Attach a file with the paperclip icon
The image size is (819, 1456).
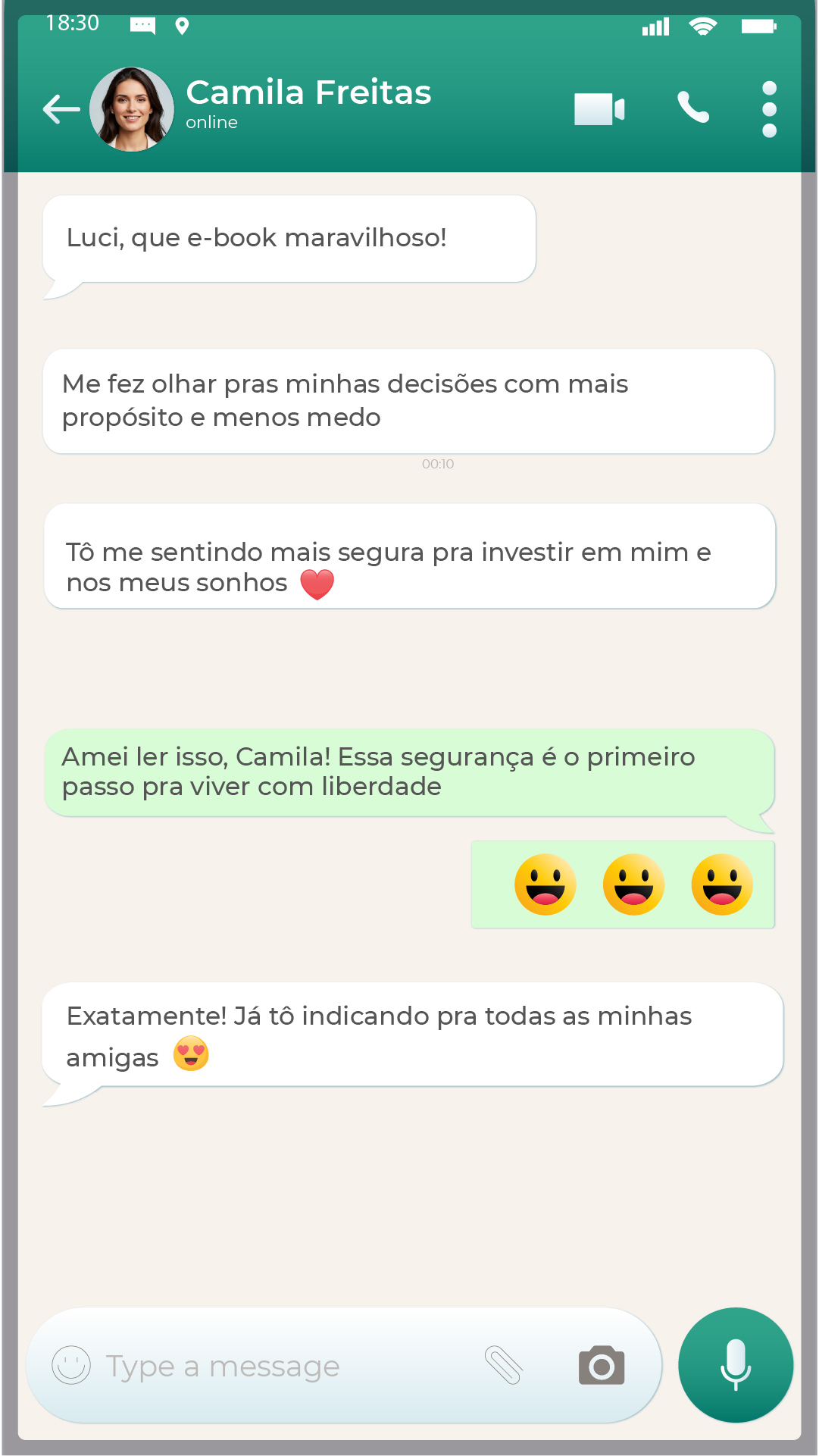(504, 1364)
